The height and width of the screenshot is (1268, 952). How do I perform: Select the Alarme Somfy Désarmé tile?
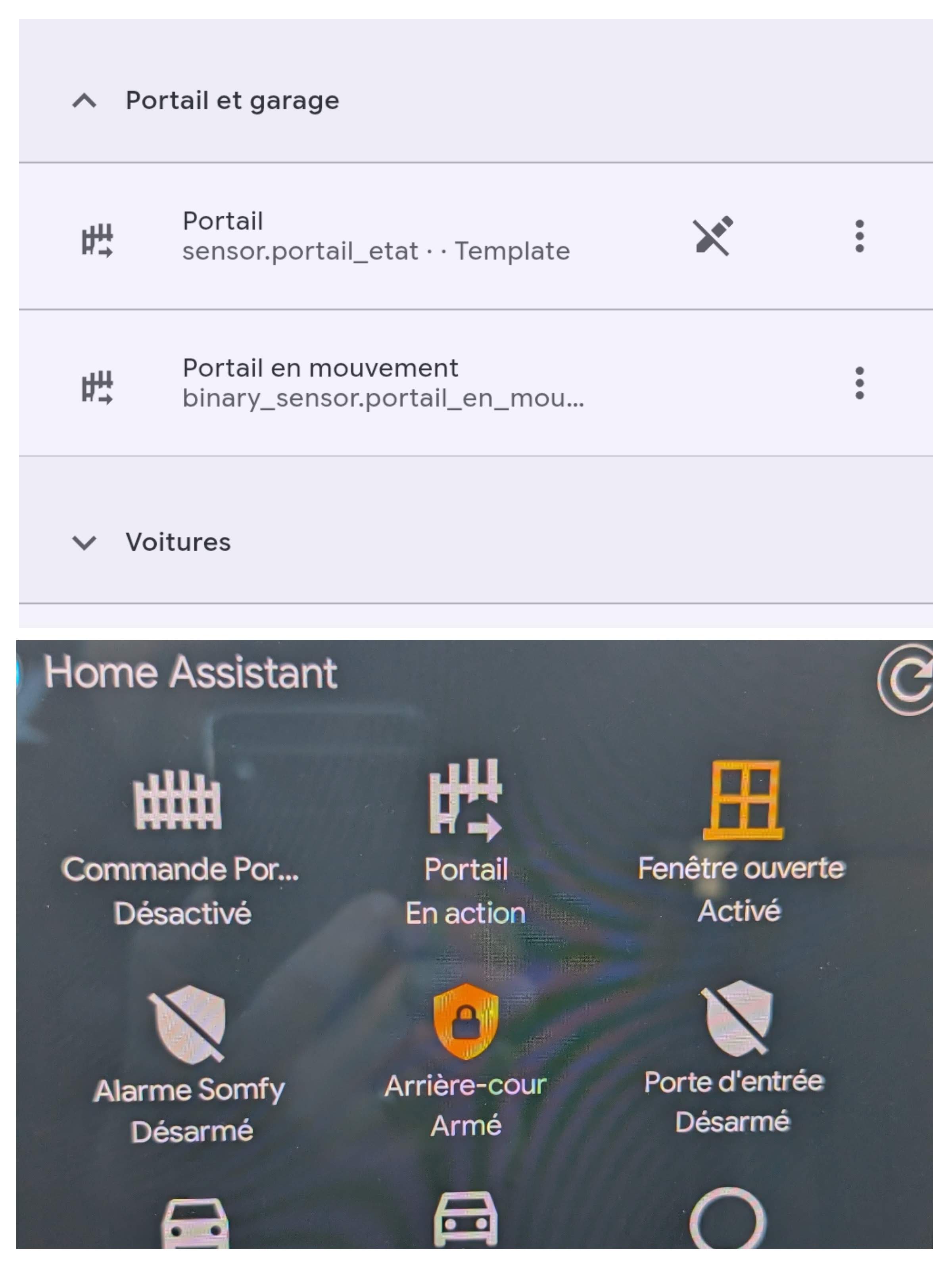(190, 1065)
